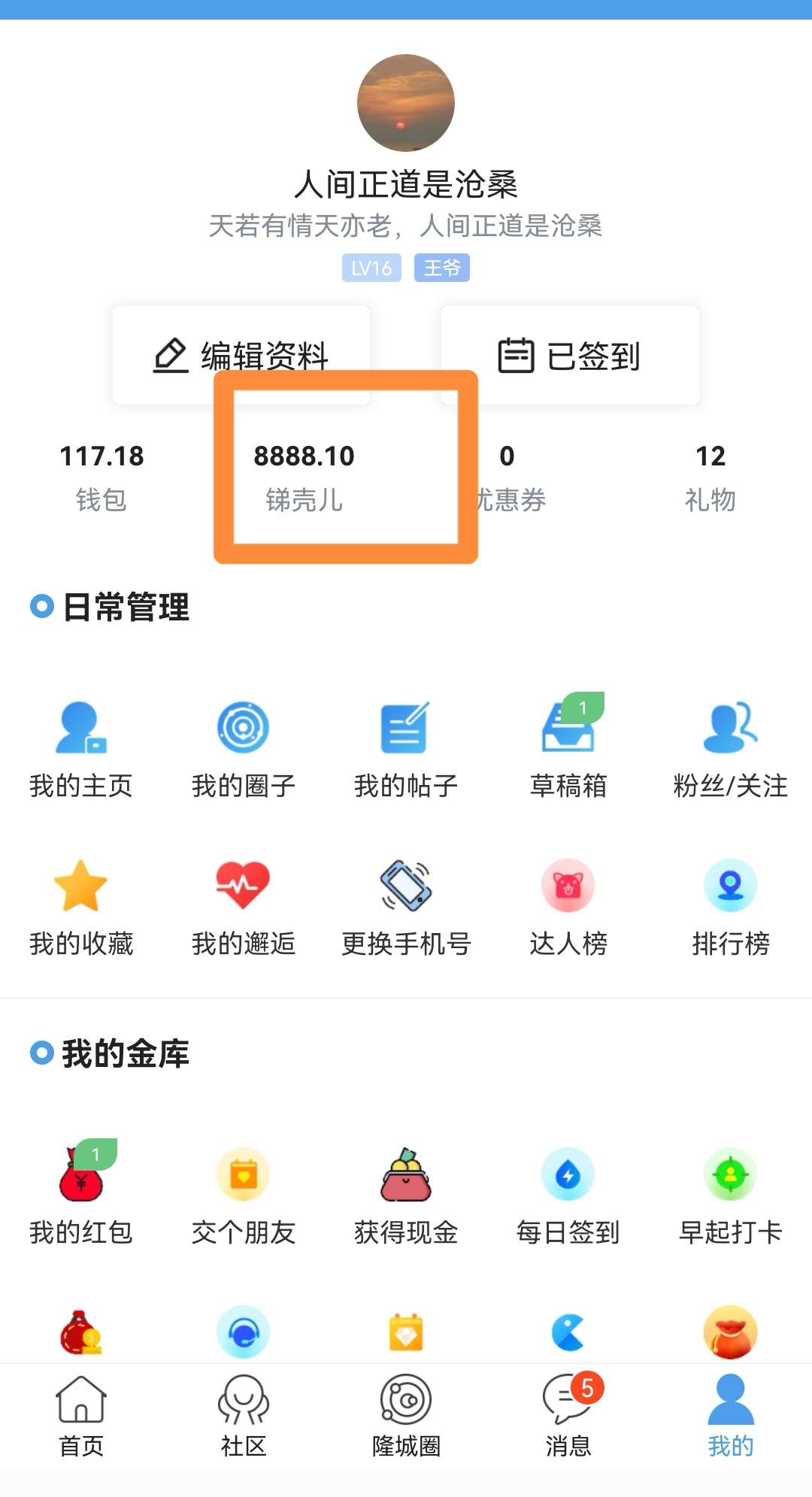Select 更换手机号

(405, 908)
